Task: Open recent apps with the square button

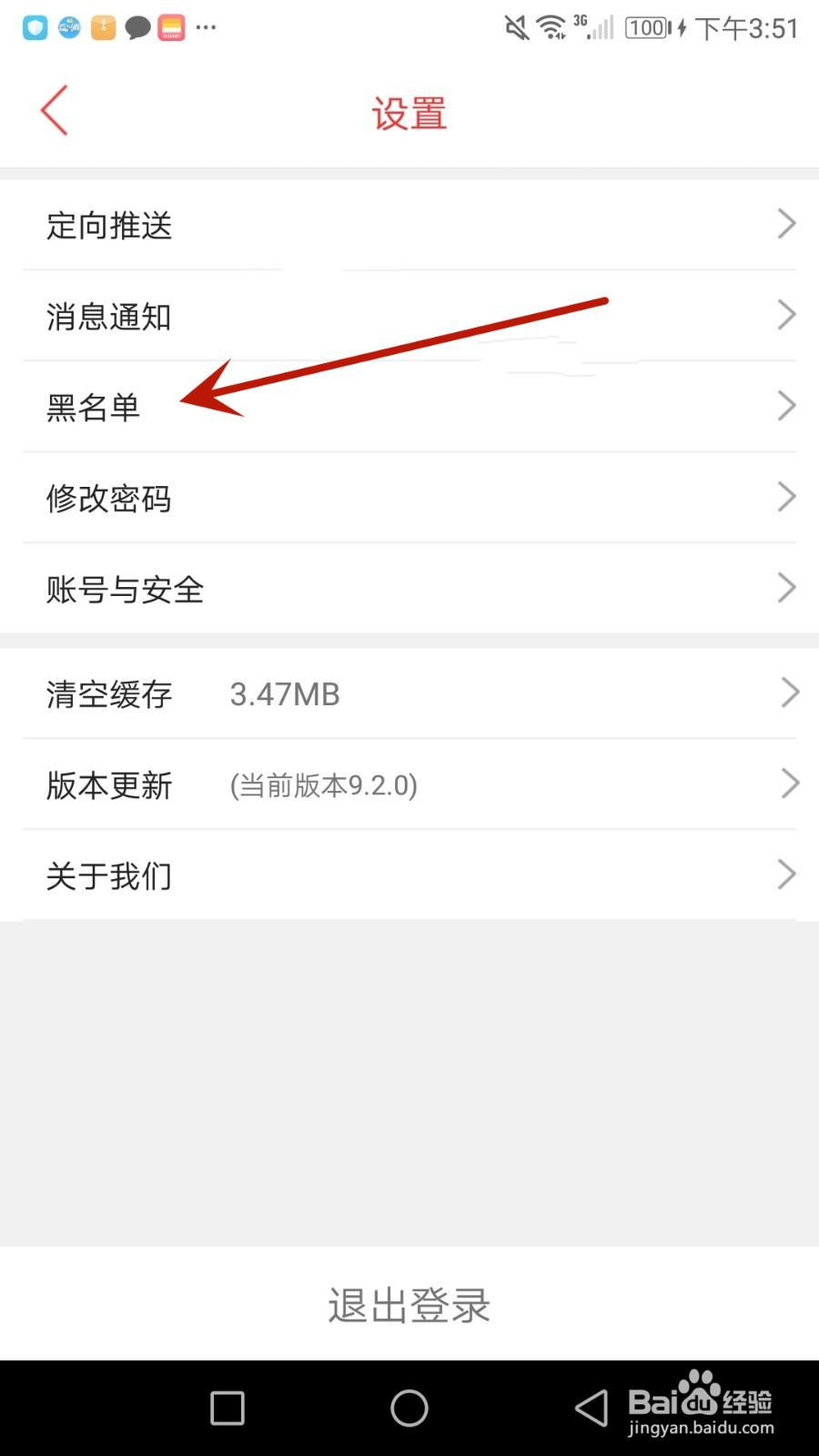Action: click(226, 1407)
